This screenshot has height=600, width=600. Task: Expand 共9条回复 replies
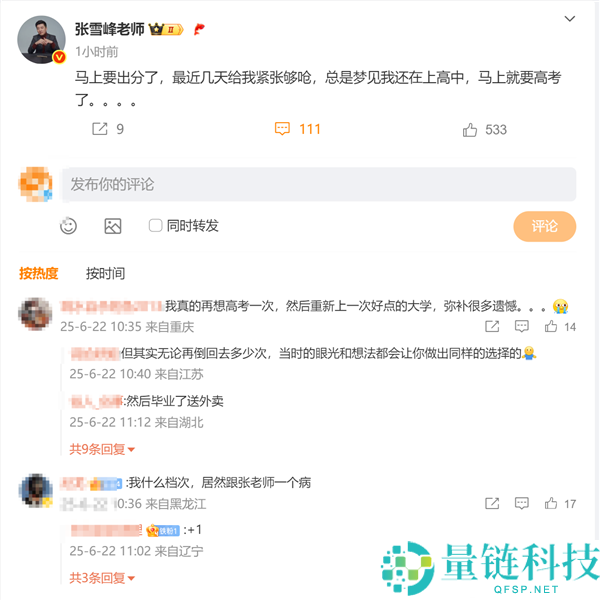pos(102,449)
